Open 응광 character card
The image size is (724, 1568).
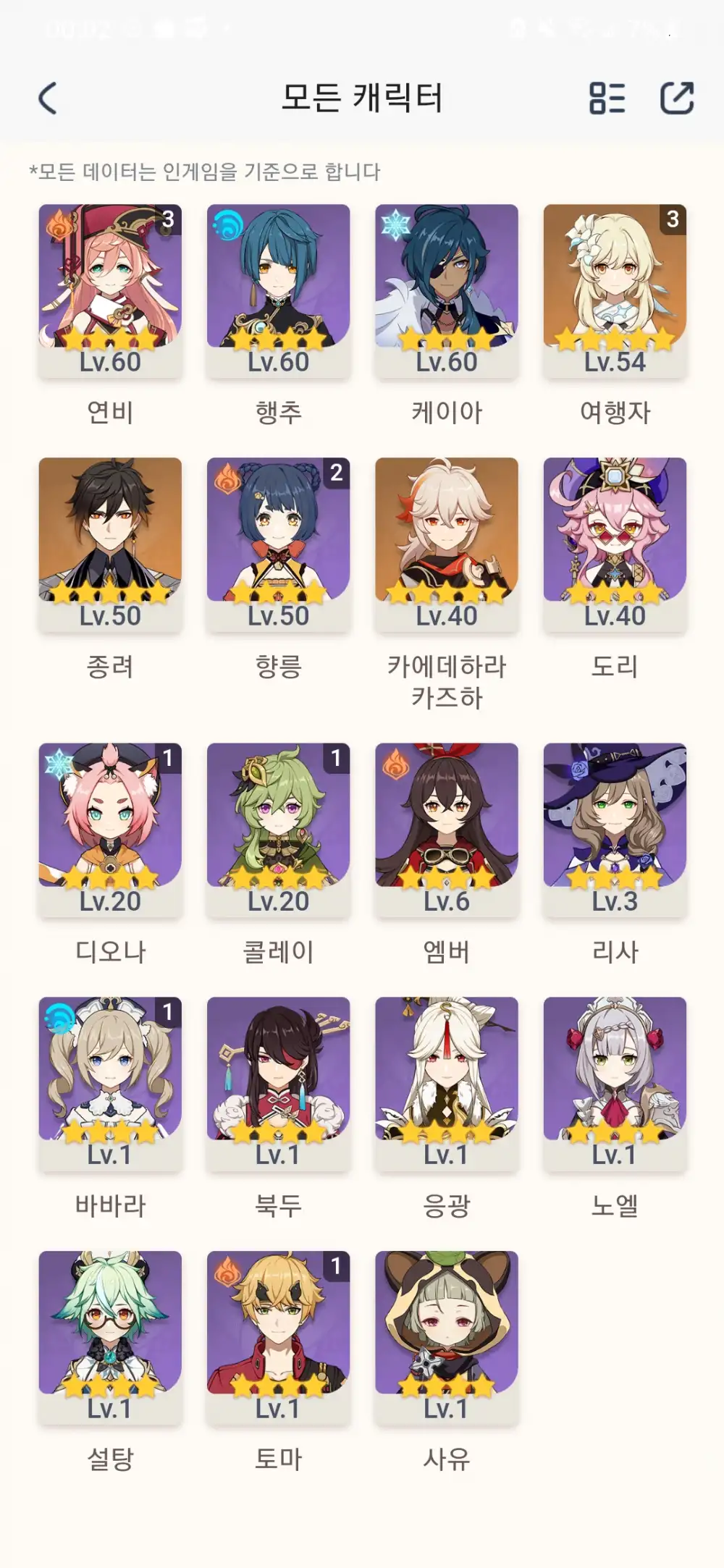[x=447, y=1082]
